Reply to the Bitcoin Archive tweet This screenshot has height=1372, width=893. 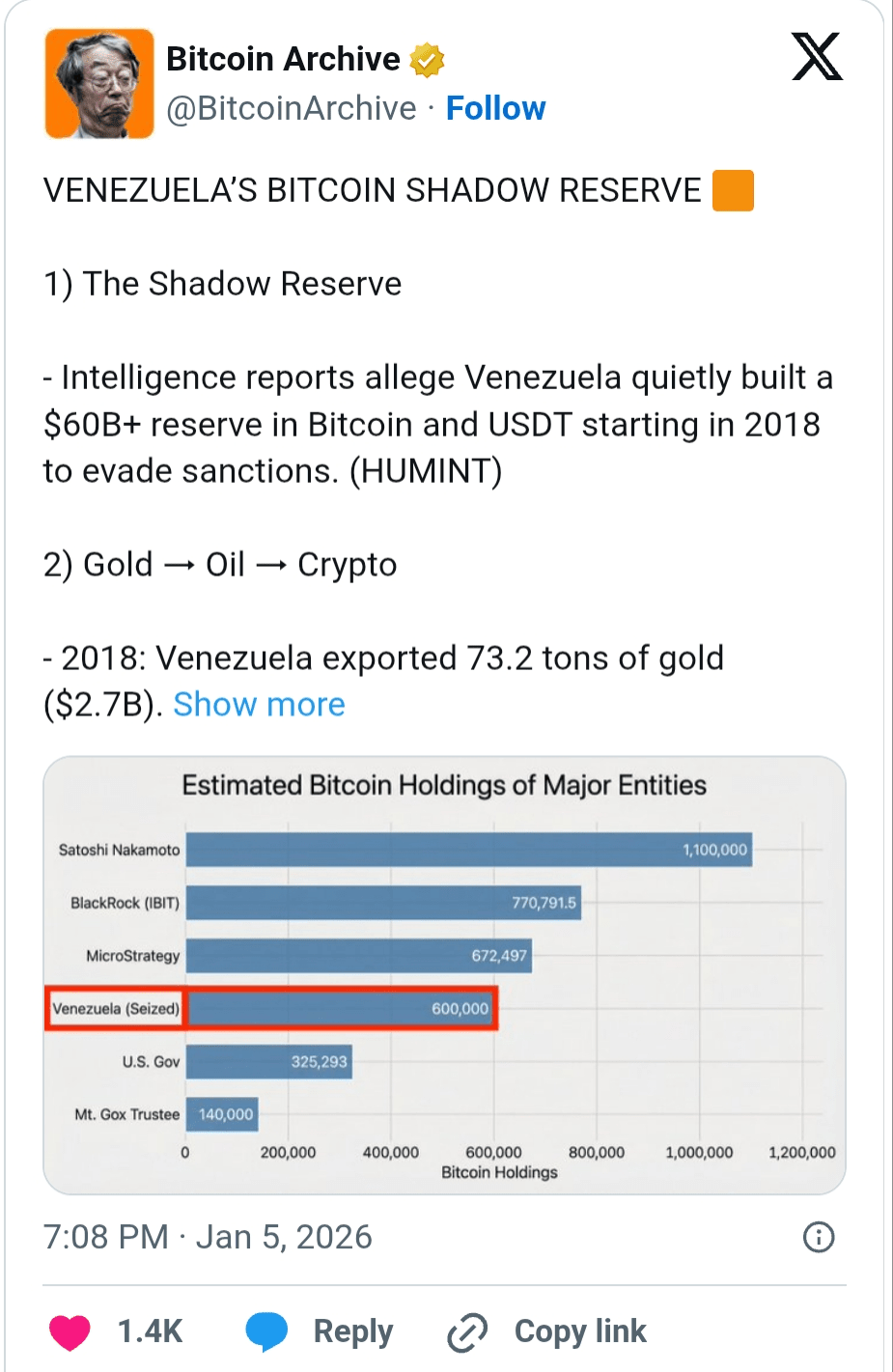pyautogui.click(x=321, y=1331)
